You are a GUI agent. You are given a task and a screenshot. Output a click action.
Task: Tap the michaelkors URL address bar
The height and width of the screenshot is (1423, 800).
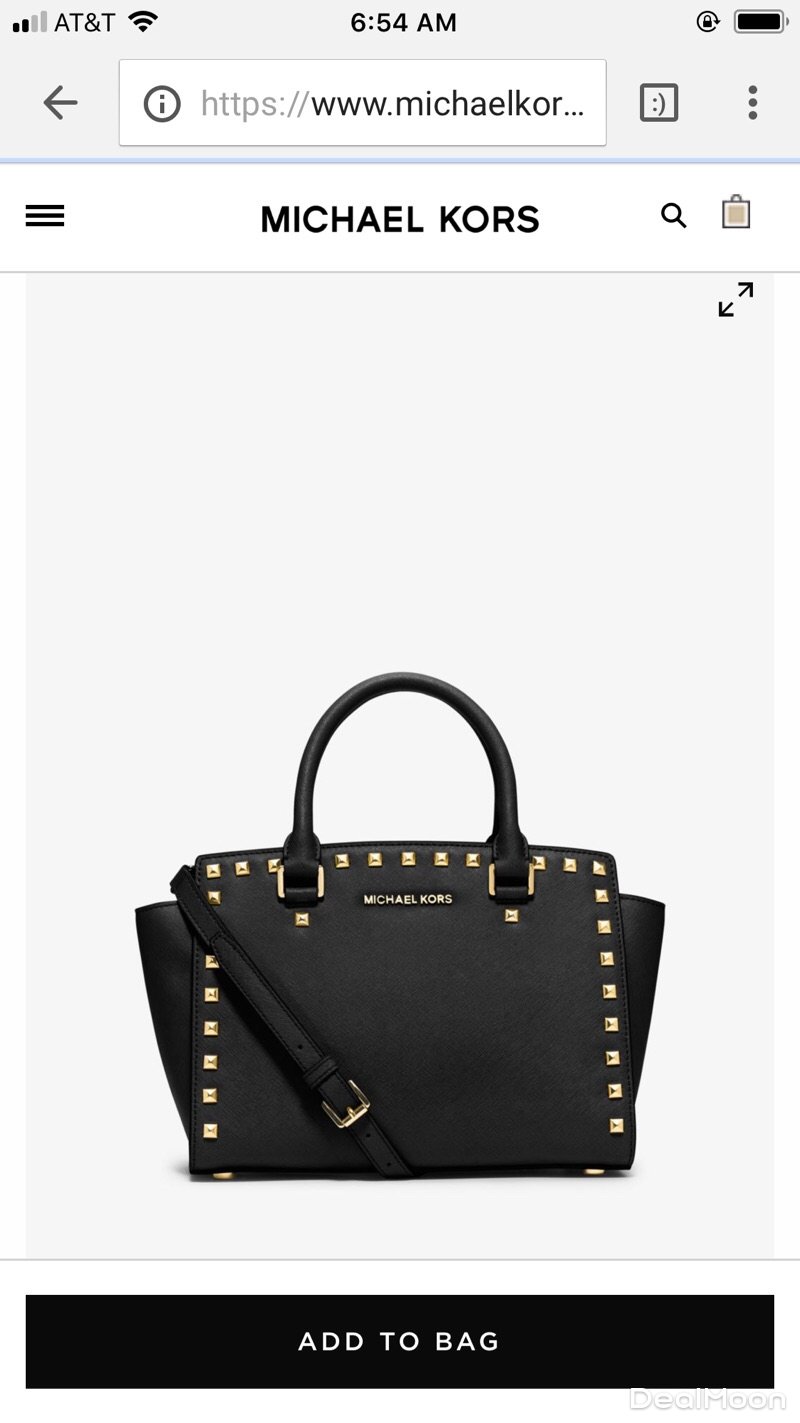coord(390,103)
